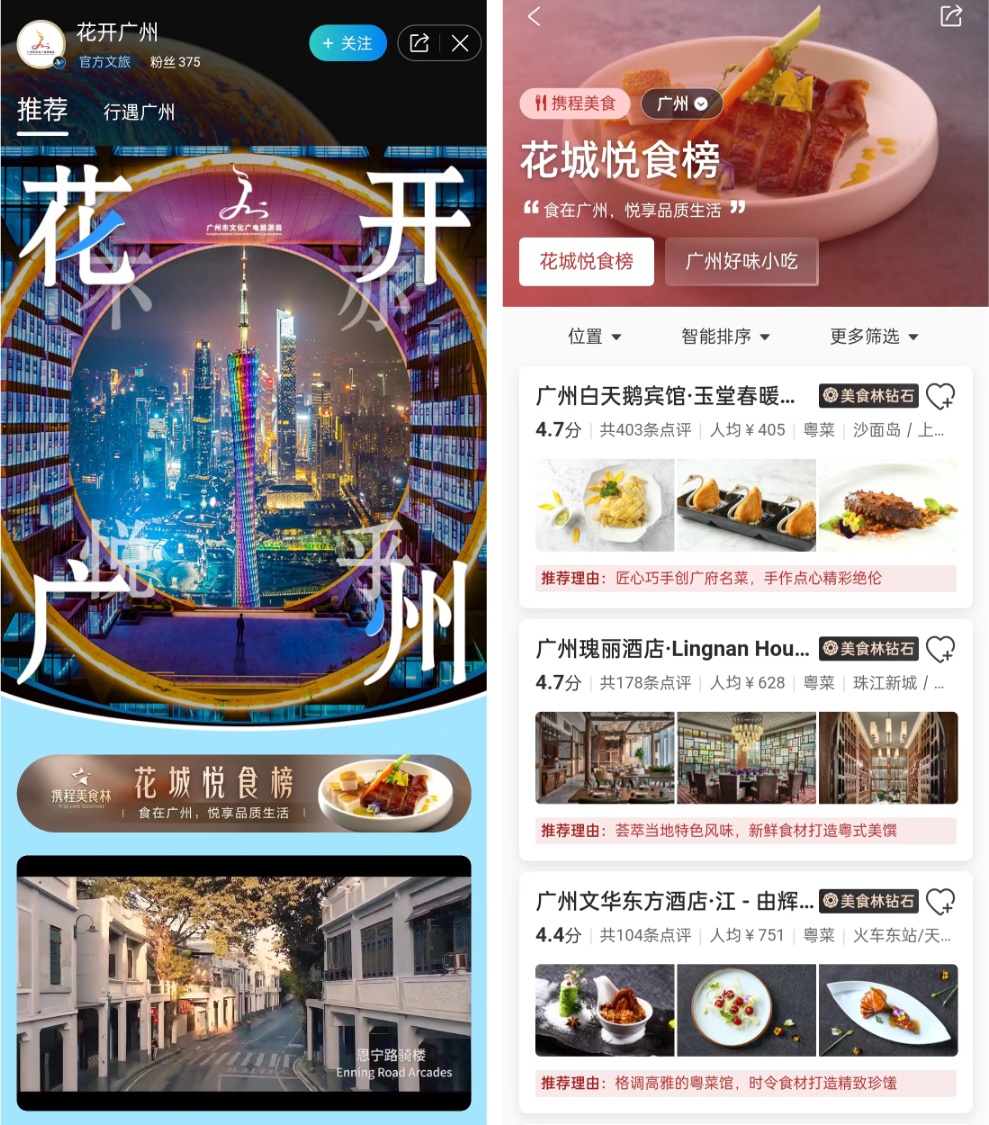Open 广州文华东方酒店·江 restaurant card
This screenshot has height=1125, width=989.
(x=674, y=902)
